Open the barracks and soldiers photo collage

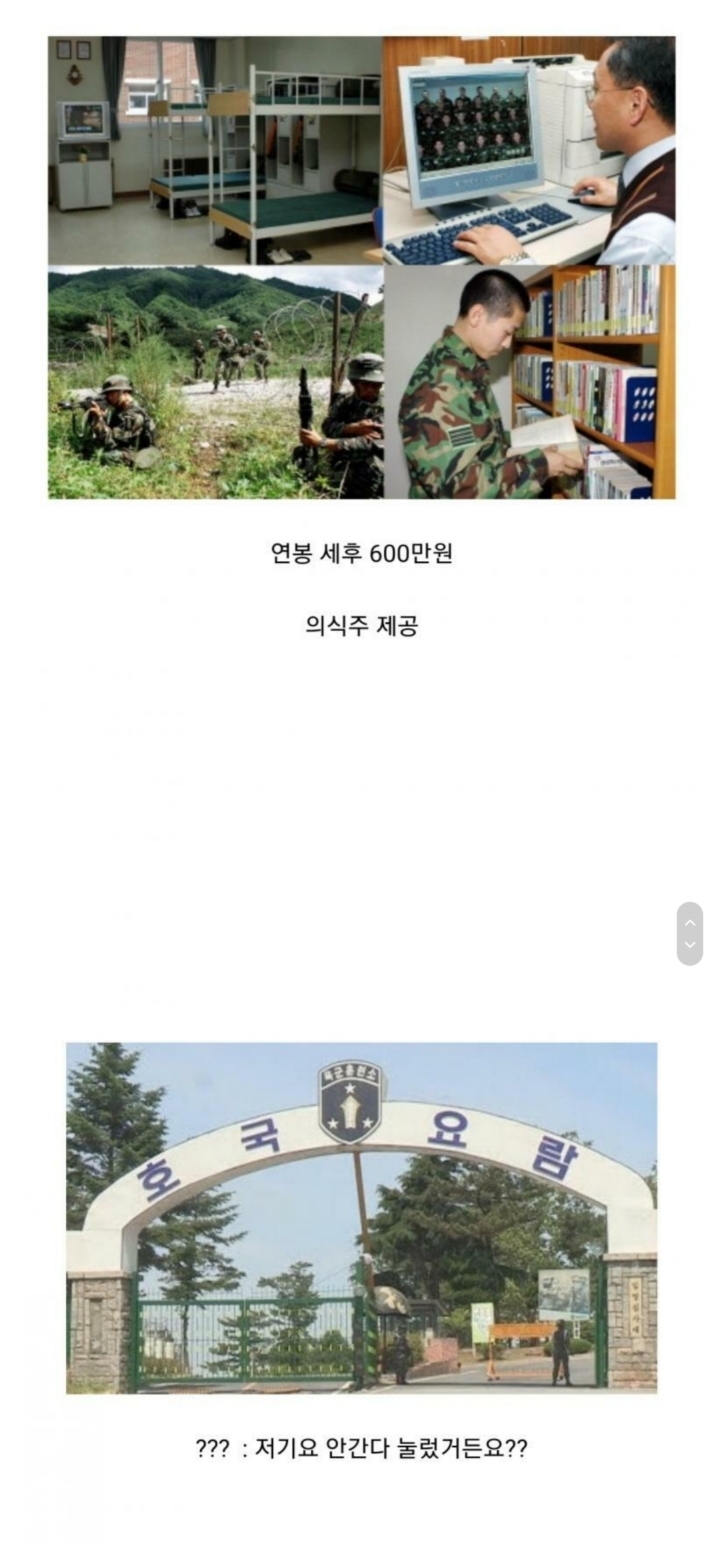tap(361, 267)
